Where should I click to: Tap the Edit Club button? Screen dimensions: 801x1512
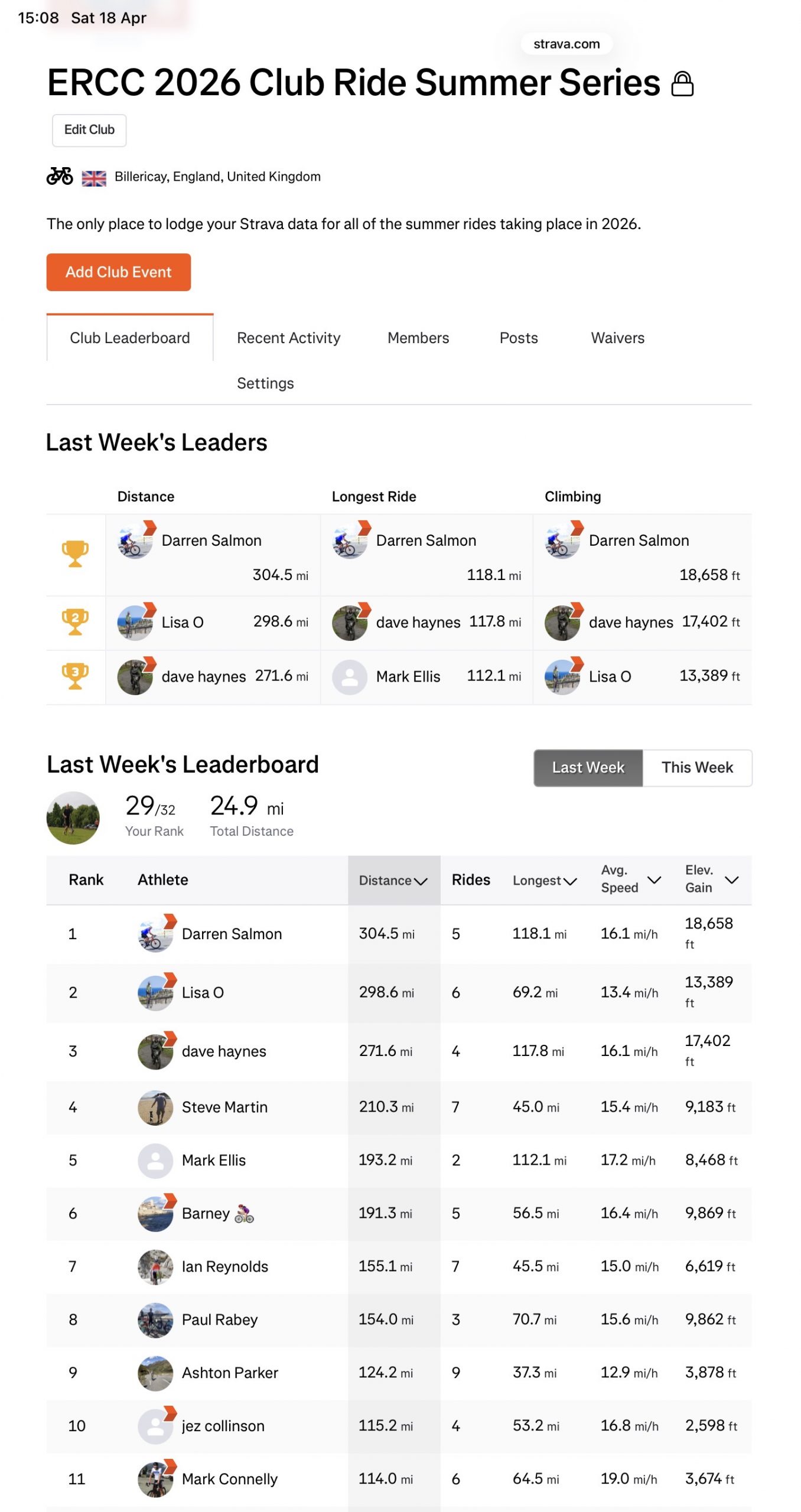click(89, 130)
